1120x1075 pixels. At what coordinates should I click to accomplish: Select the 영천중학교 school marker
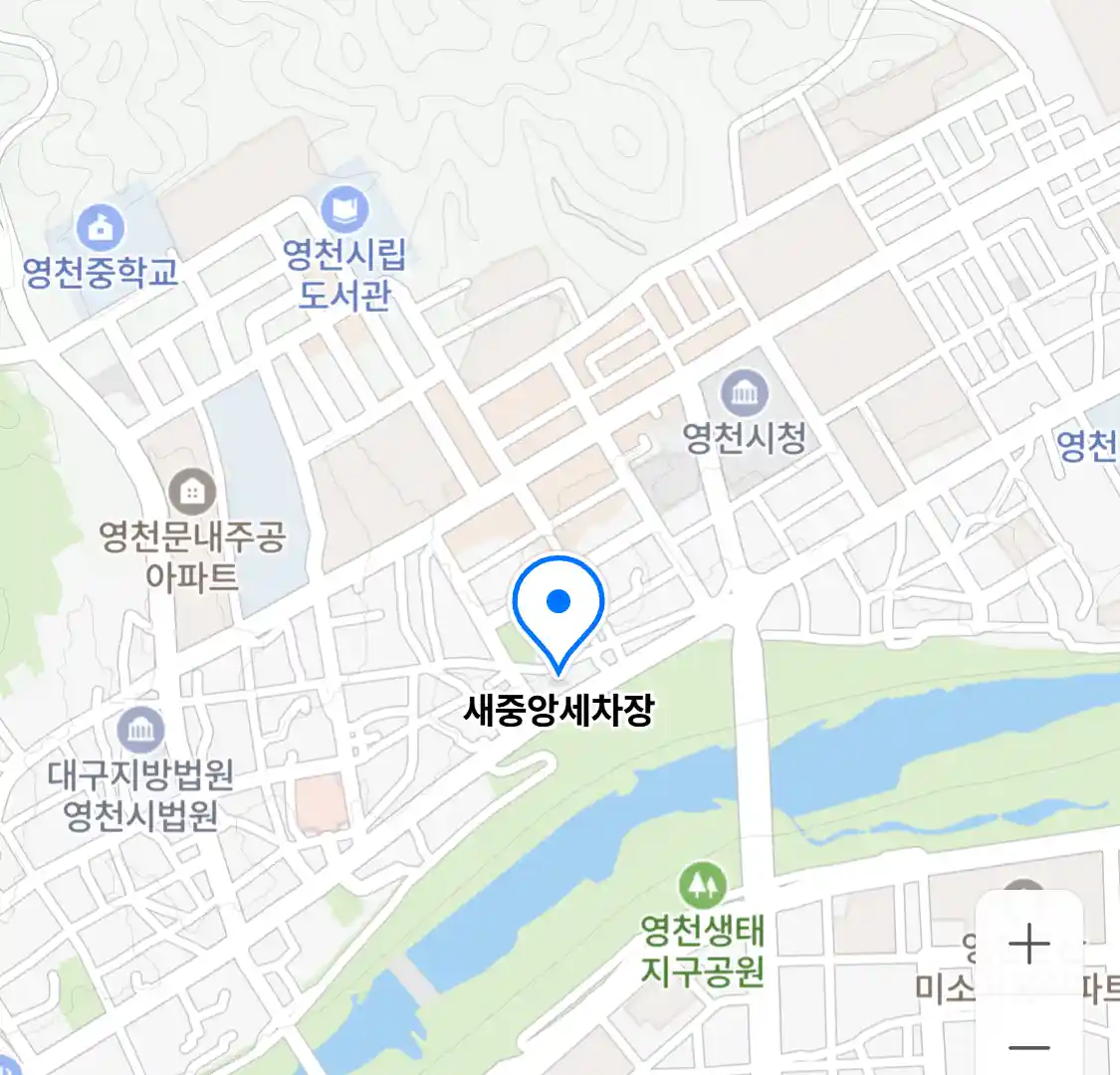[101, 229]
